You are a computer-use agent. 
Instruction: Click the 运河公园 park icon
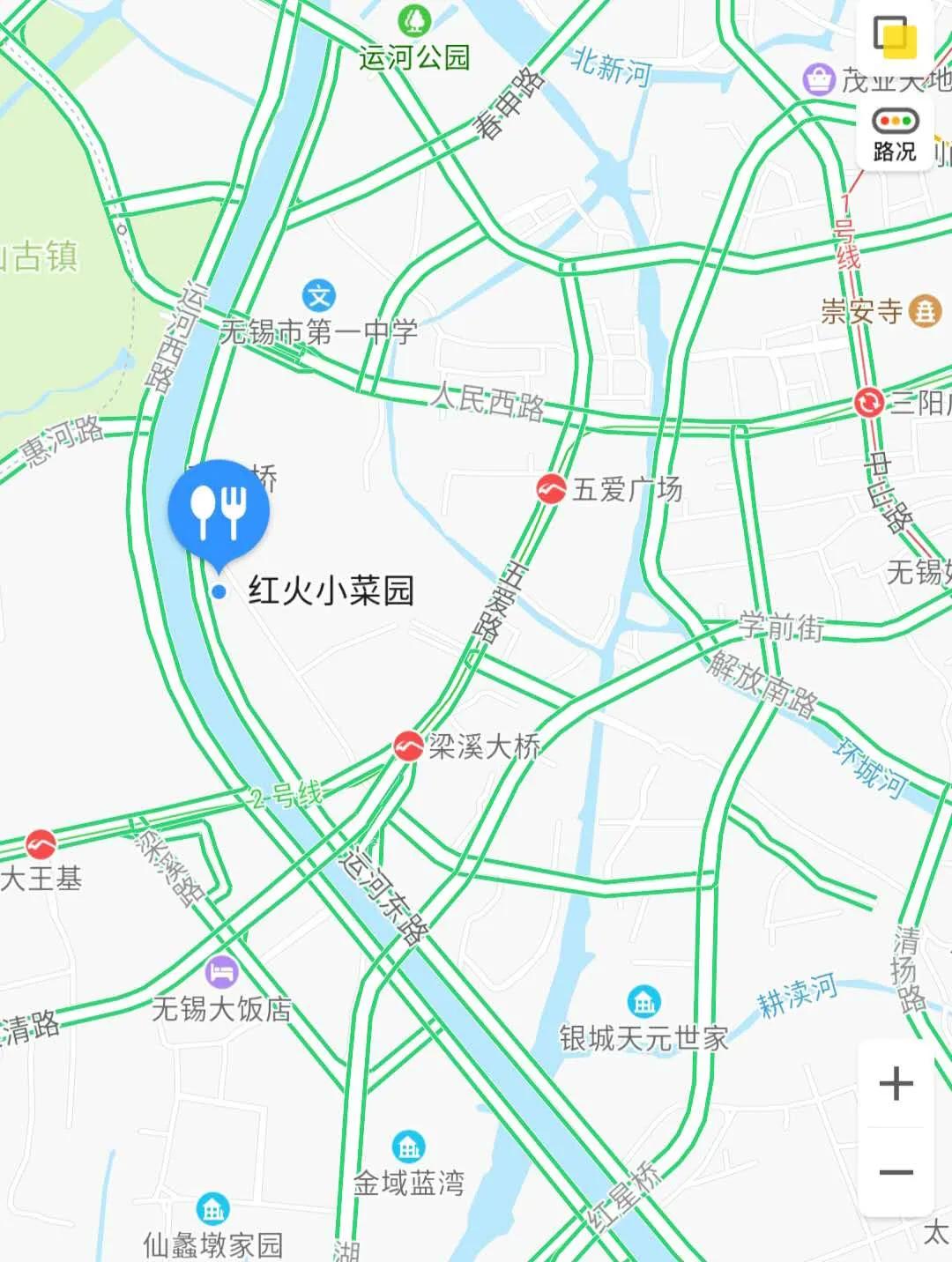tap(416, 22)
